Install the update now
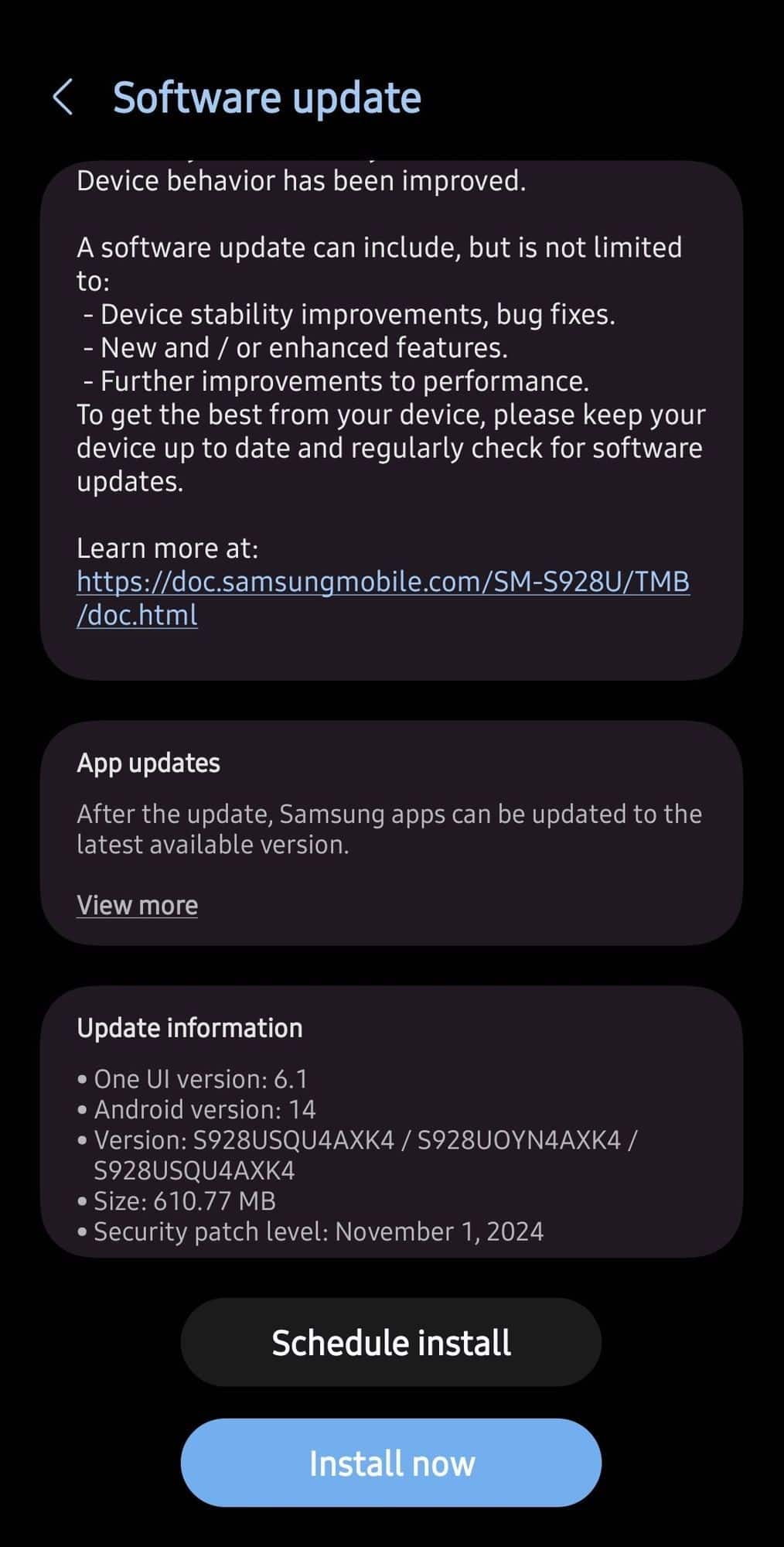The width and height of the screenshot is (784, 1547). tap(391, 1463)
